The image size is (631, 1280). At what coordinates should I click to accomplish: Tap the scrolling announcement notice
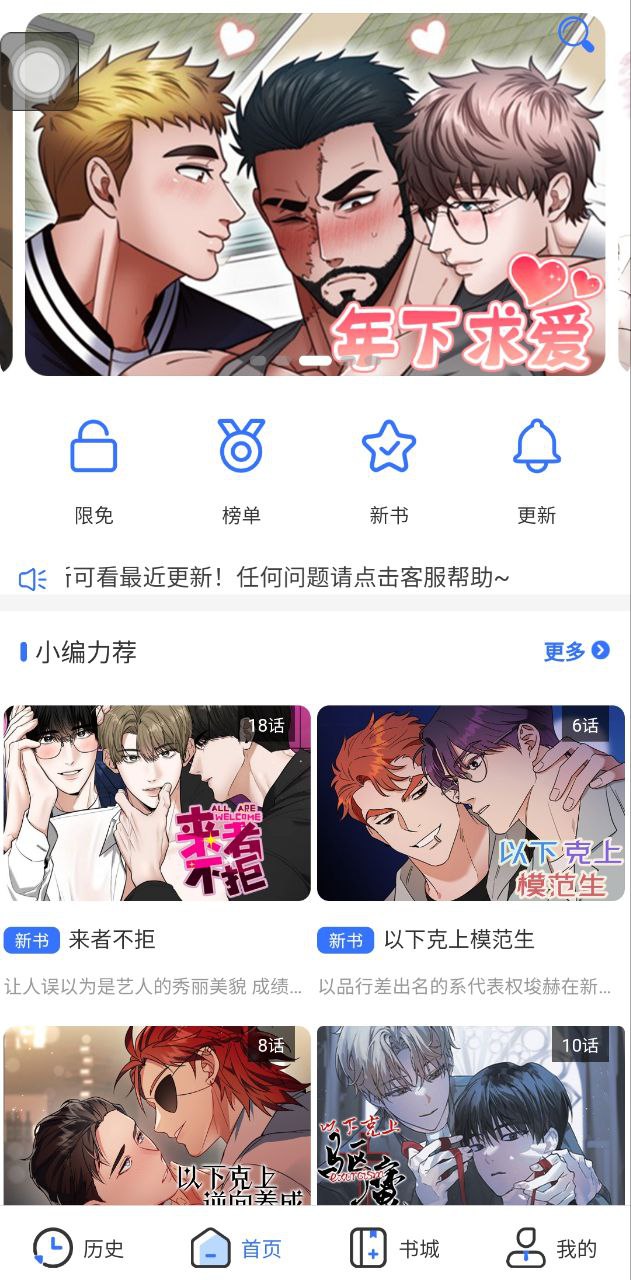(290, 578)
